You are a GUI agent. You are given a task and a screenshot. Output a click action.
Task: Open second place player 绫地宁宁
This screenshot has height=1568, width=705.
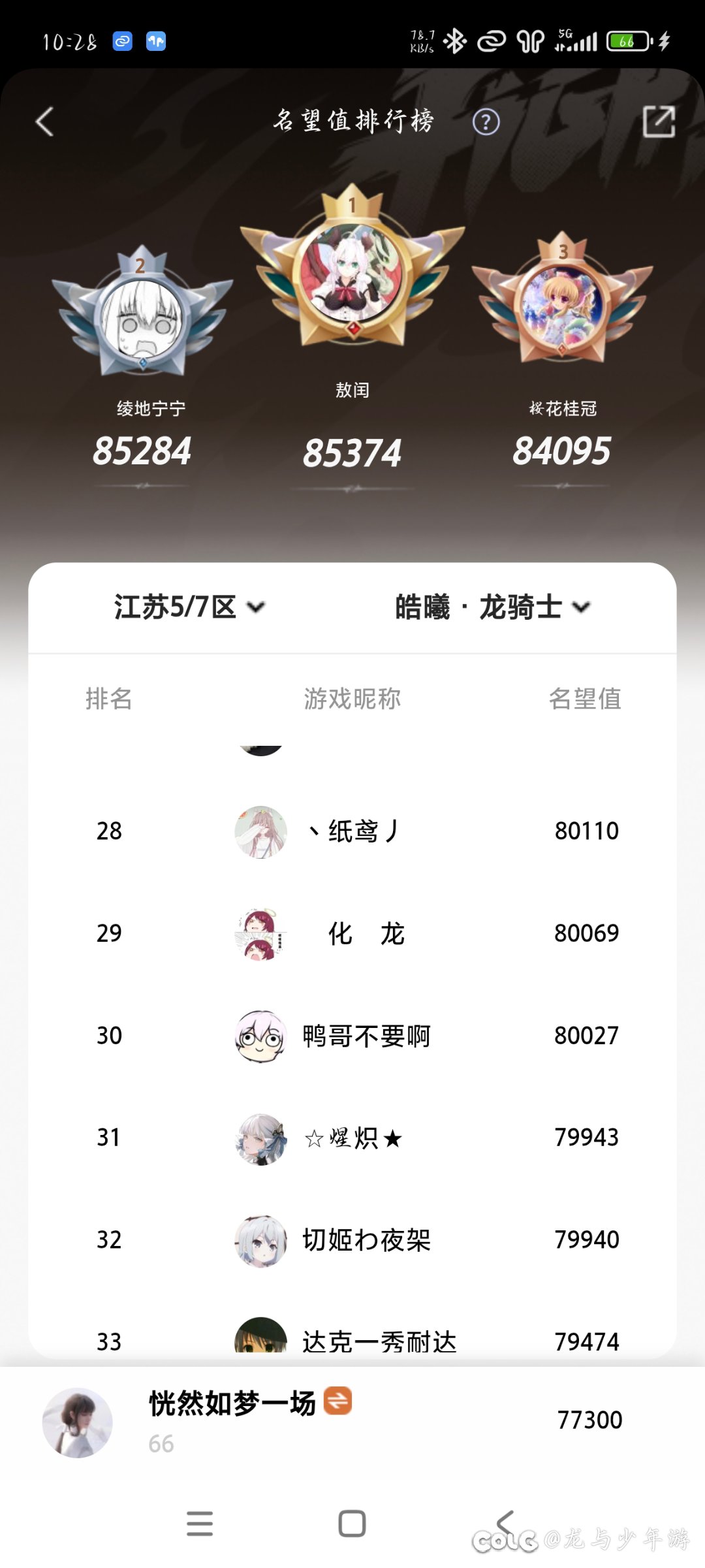[142, 321]
